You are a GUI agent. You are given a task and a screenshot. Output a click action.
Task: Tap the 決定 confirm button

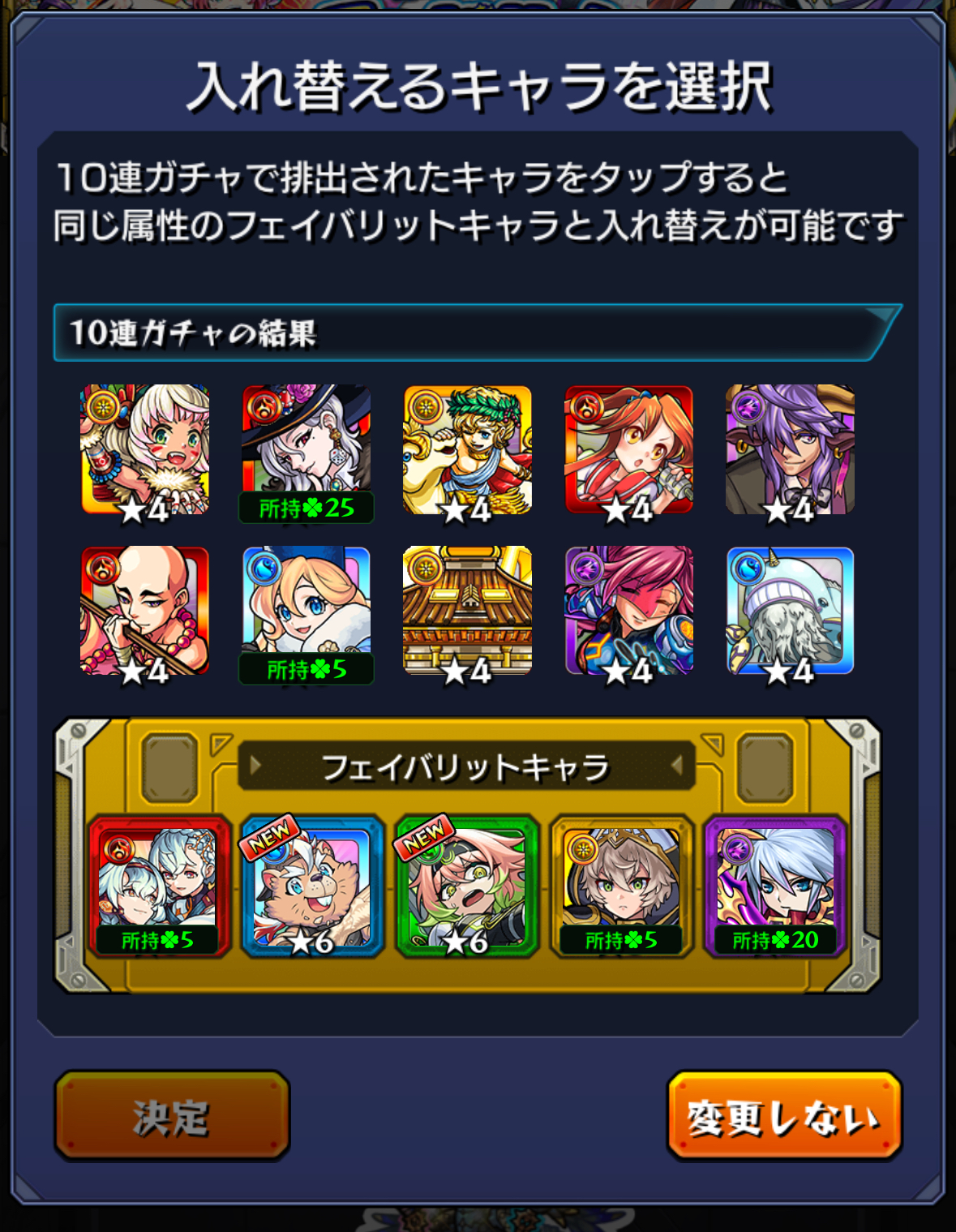[172, 1116]
